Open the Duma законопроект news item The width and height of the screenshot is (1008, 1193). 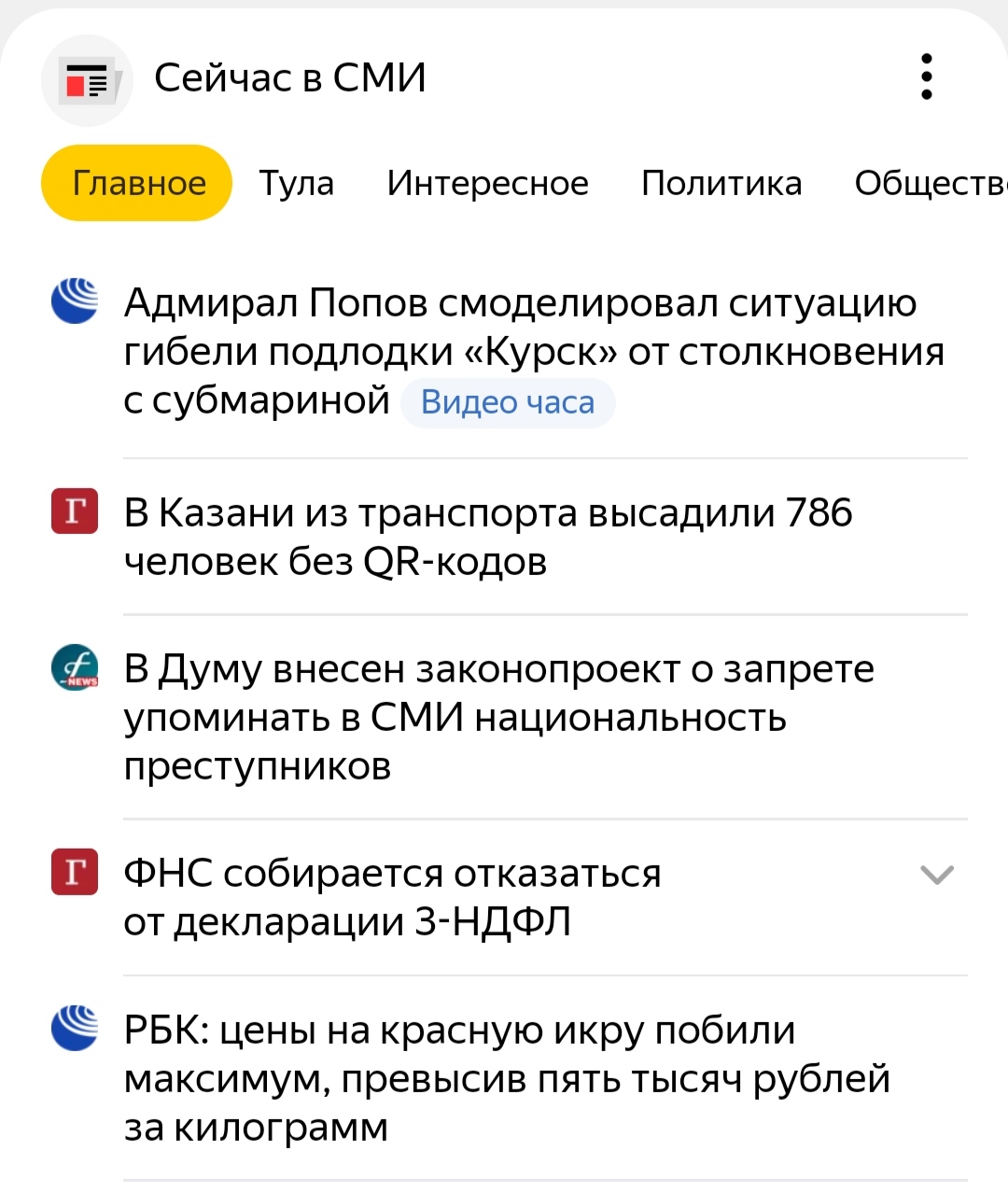coord(498,717)
